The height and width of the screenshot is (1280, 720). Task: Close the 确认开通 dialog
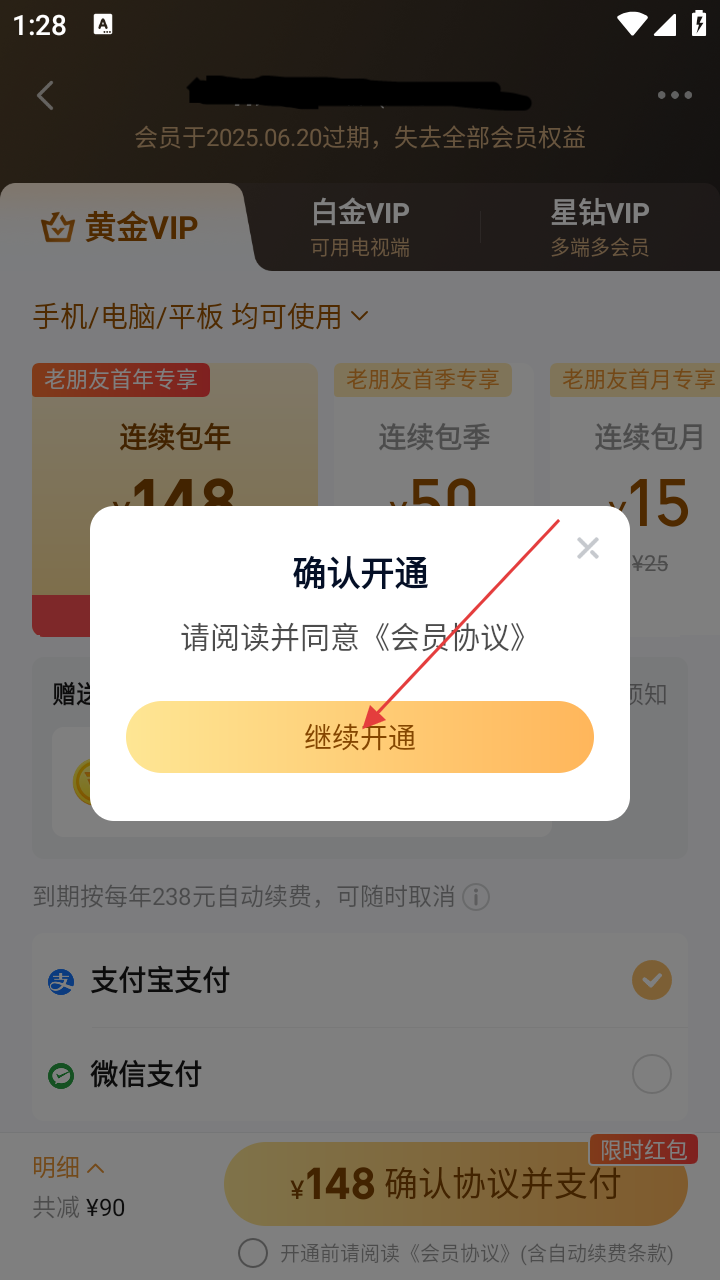click(588, 548)
